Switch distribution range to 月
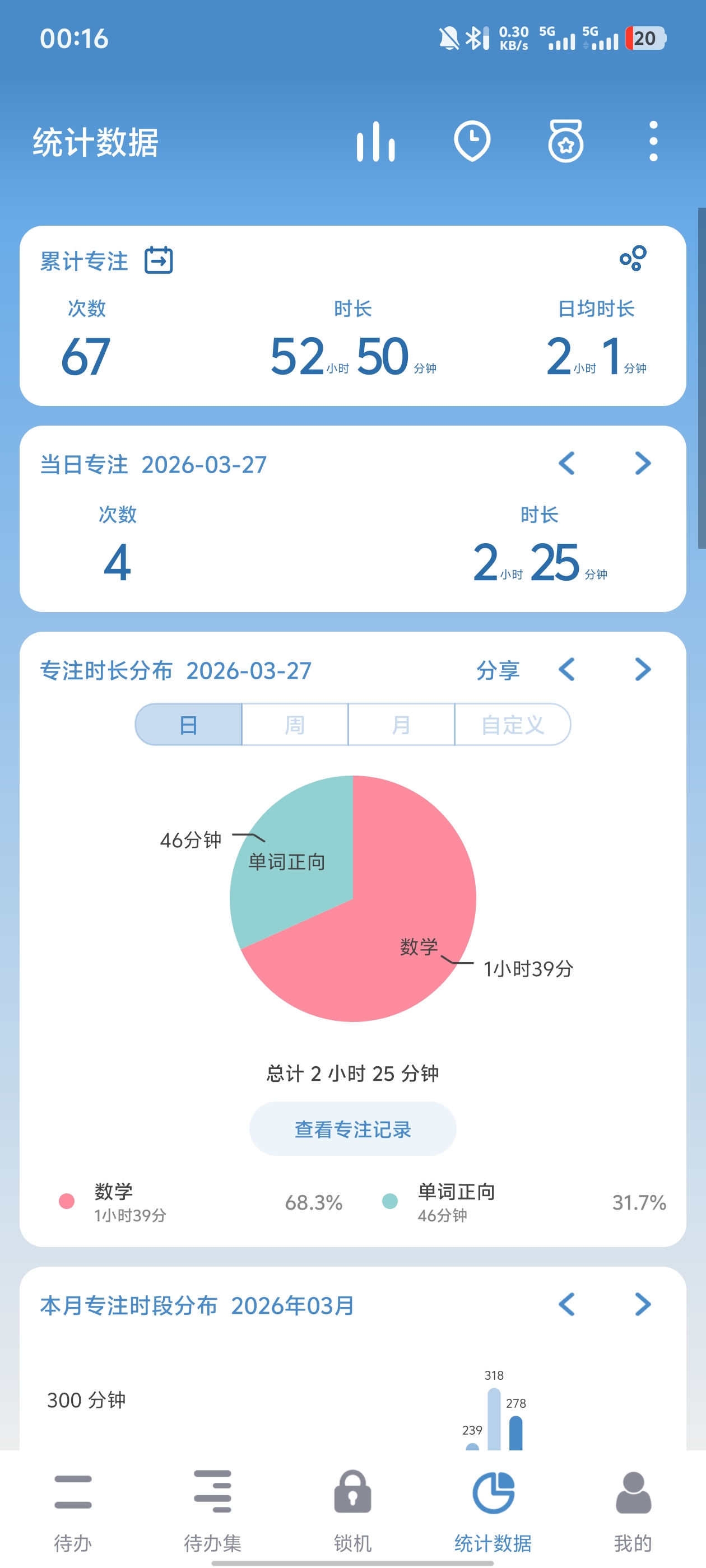This screenshot has height=1568, width=706. click(401, 724)
